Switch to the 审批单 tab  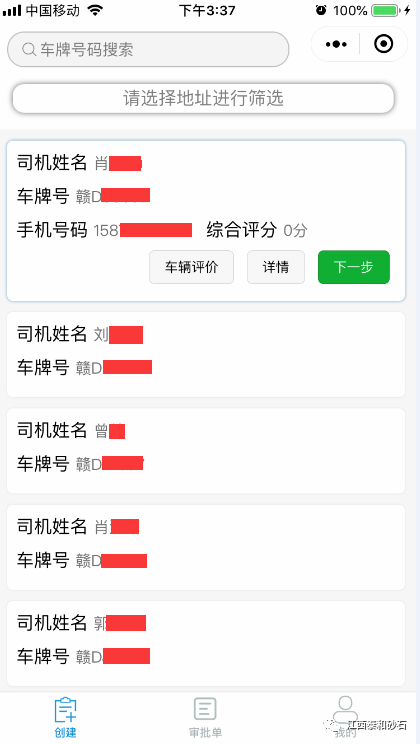click(x=205, y=718)
